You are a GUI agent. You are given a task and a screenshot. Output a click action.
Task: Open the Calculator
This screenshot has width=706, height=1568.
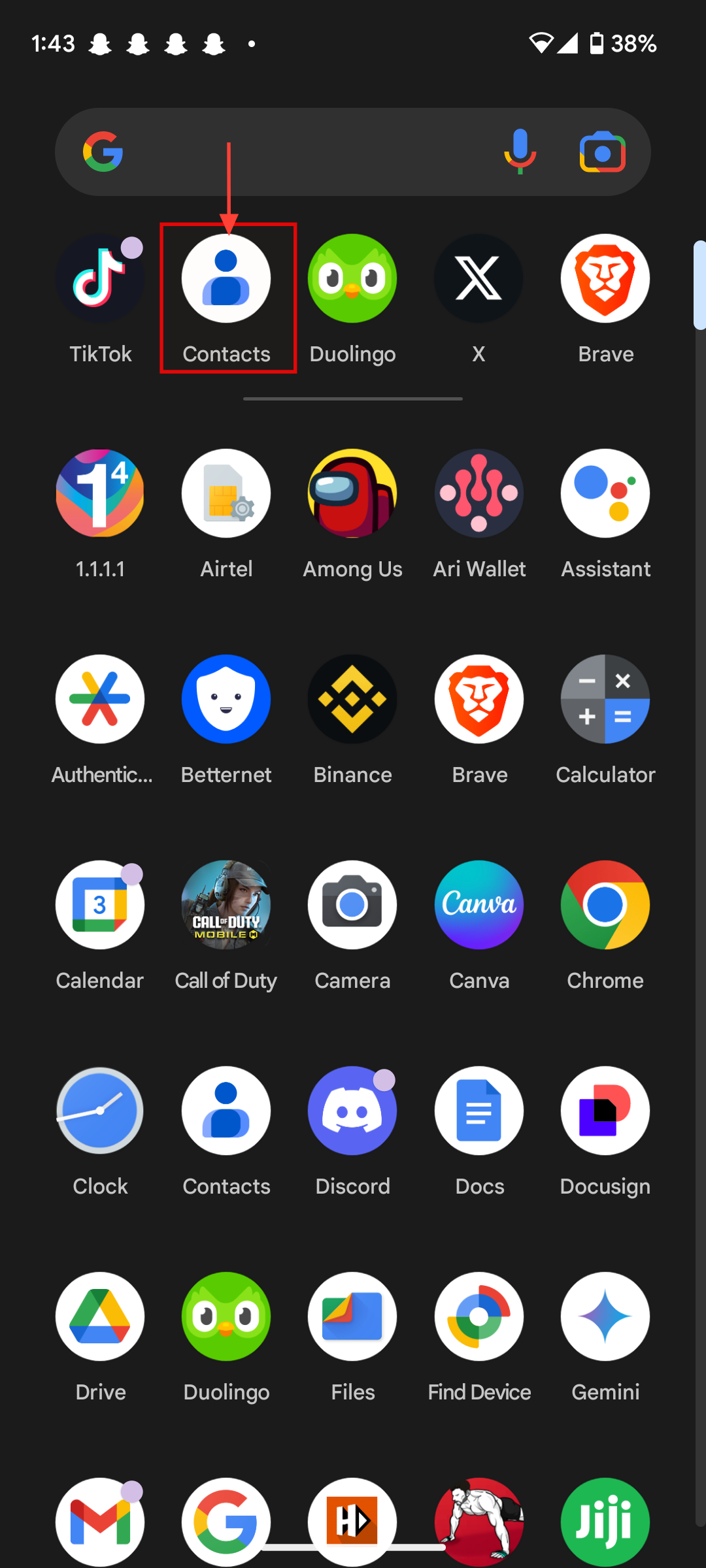[605, 700]
